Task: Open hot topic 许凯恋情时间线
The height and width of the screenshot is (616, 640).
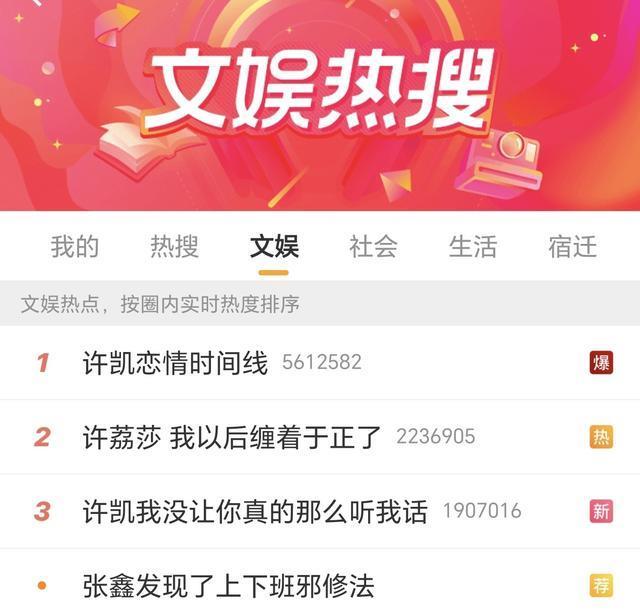Action: 175,363
